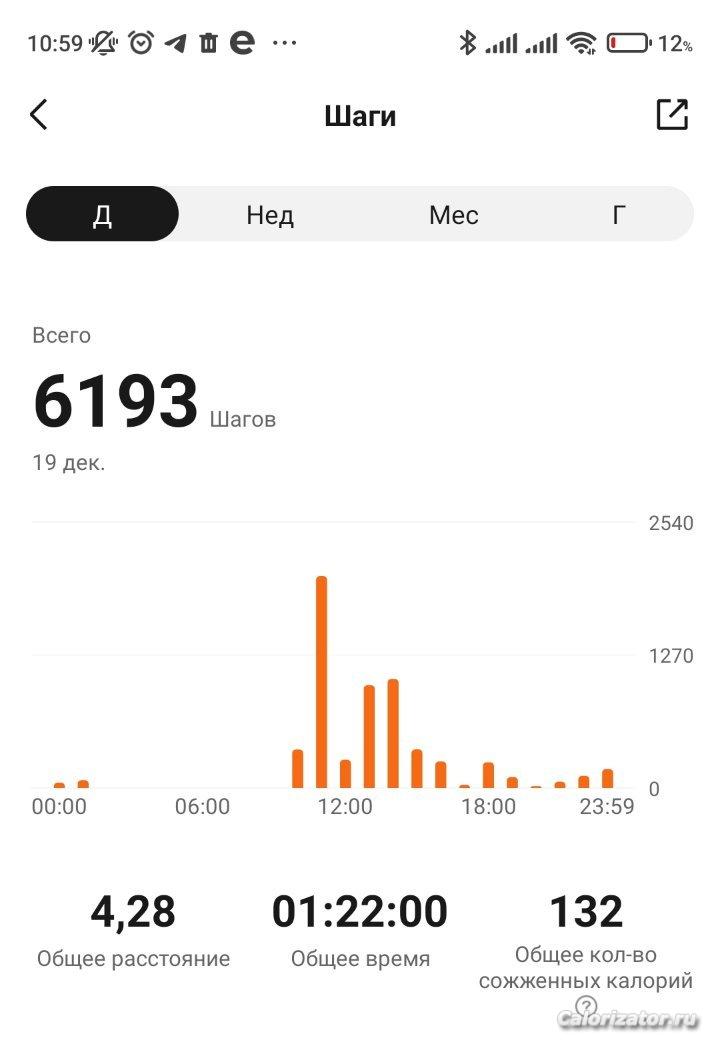The image size is (720, 1040).
Task: Share the steps statistics
Action: click(x=672, y=115)
